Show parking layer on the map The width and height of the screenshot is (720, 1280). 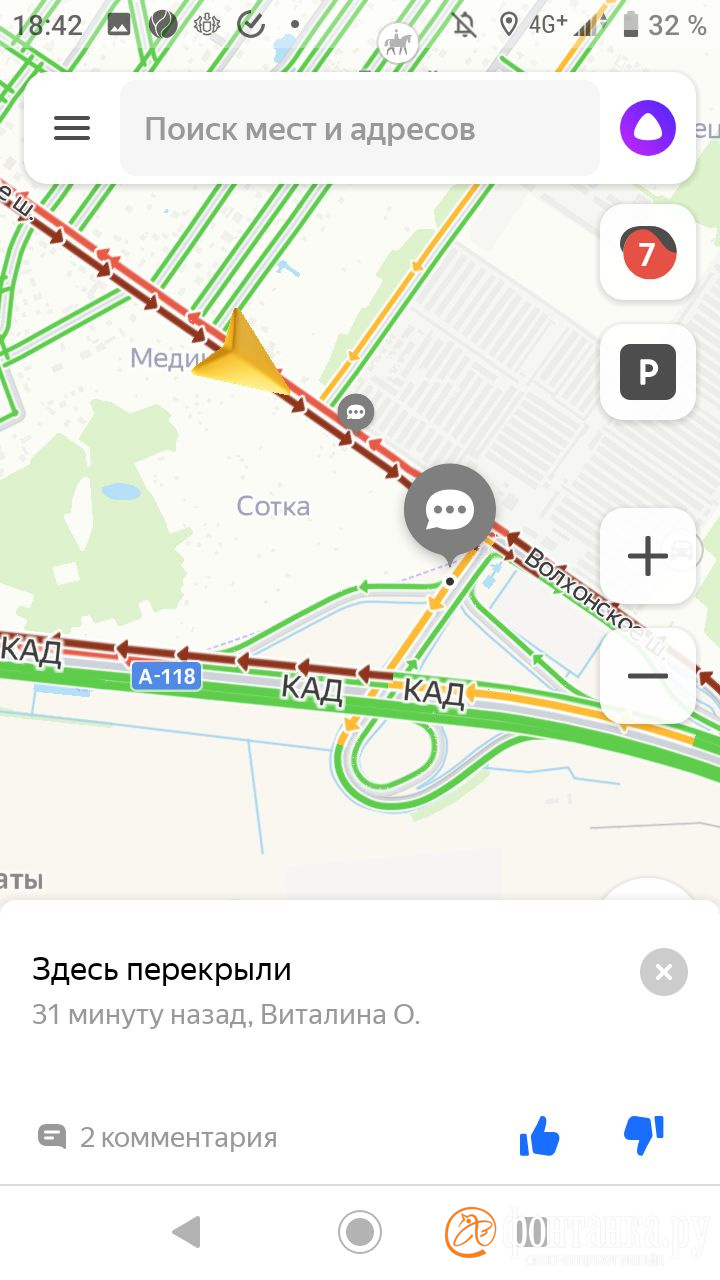(x=648, y=372)
